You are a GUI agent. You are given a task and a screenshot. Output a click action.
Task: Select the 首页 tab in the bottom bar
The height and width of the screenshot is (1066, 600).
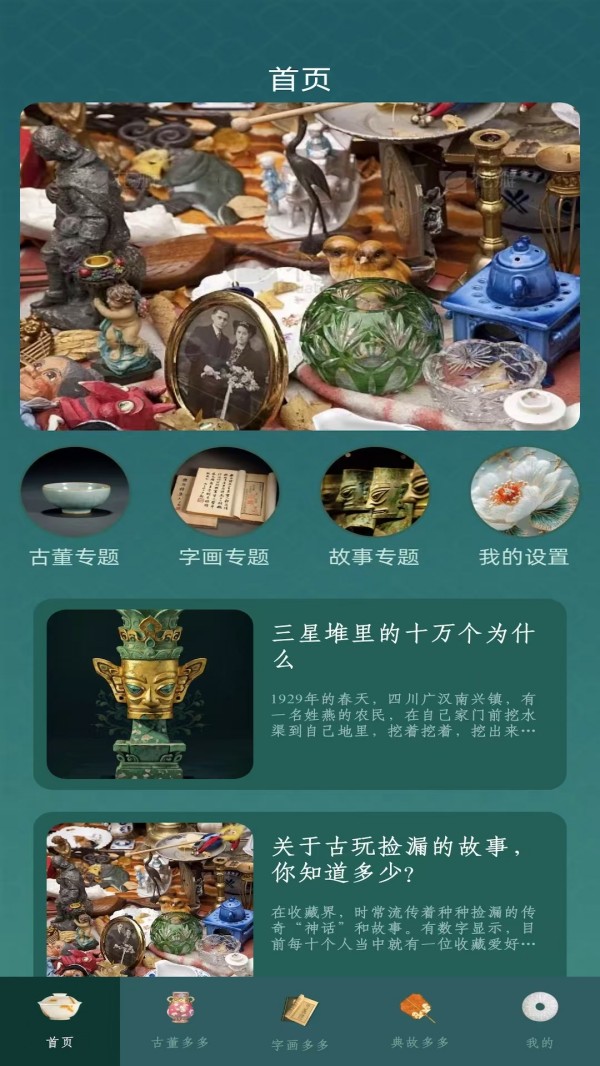(60, 1019)
